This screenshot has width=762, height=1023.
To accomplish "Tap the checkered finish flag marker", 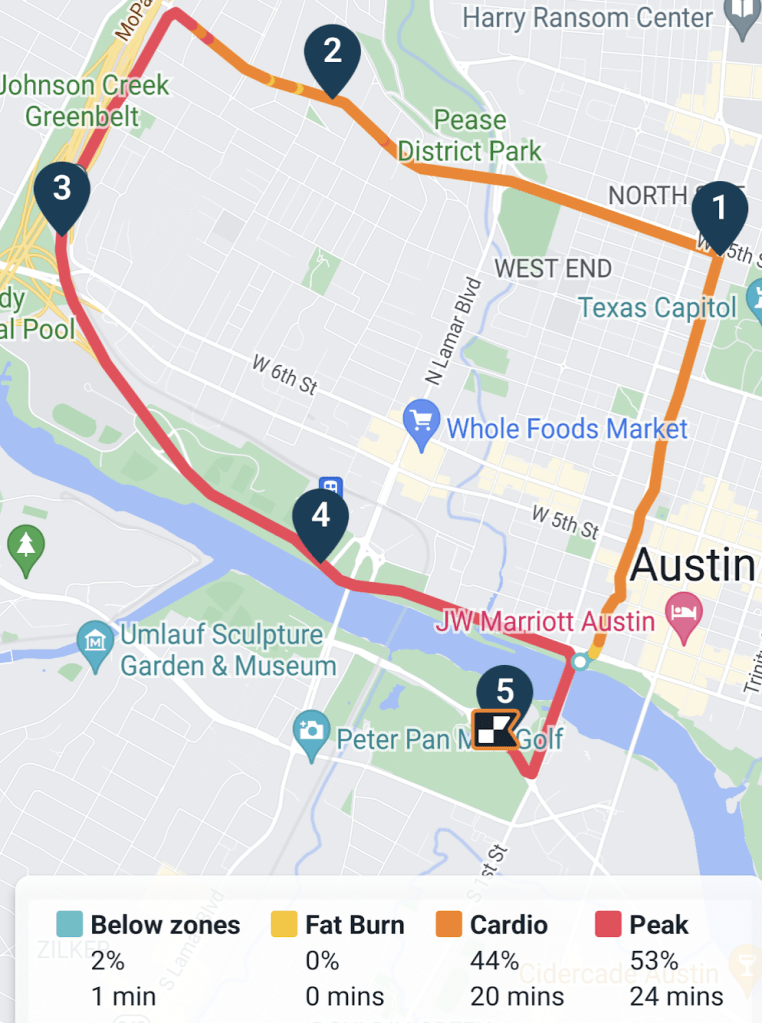I will tap(493, 730).
